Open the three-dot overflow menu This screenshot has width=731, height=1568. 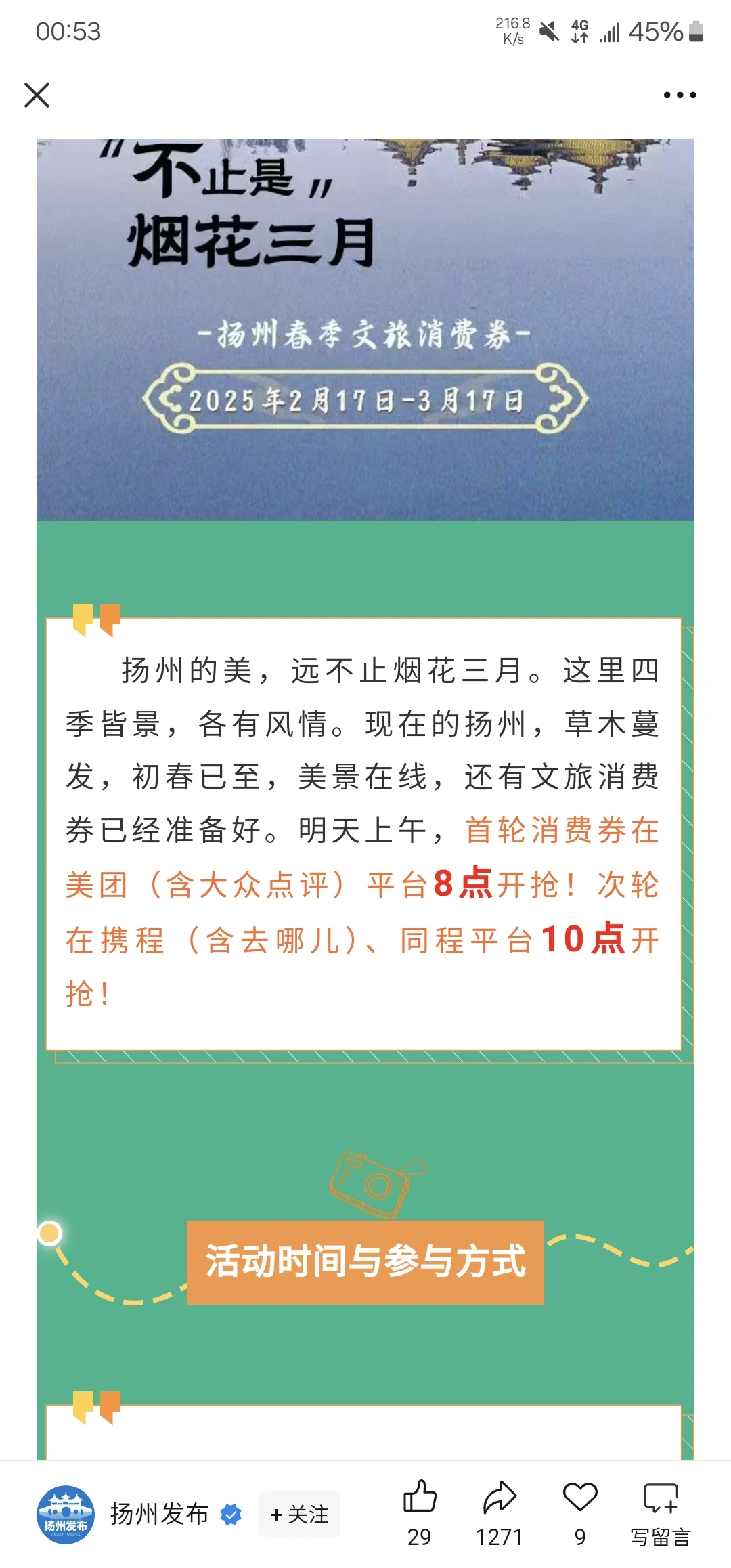[x=680, y=95]
